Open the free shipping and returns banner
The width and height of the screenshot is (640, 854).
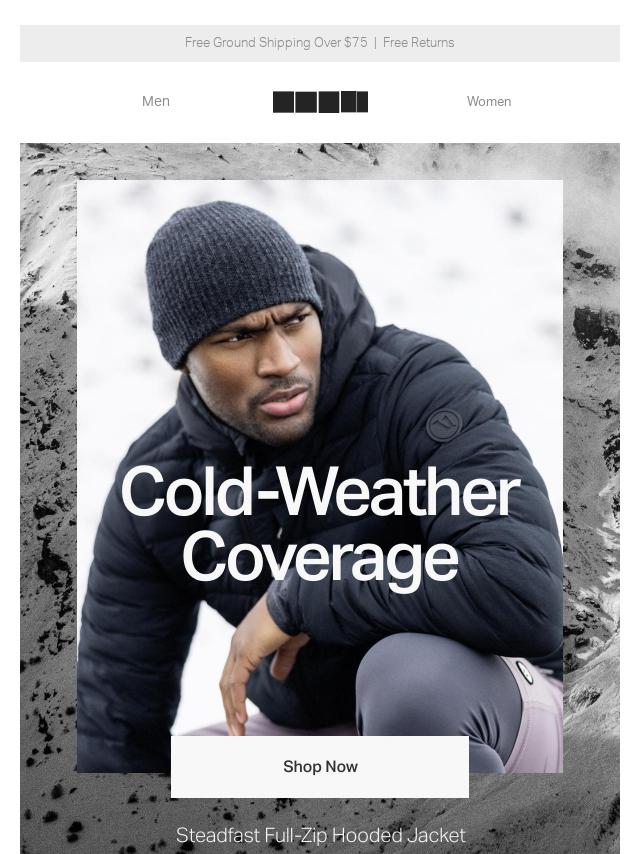(x=320, y=43)
